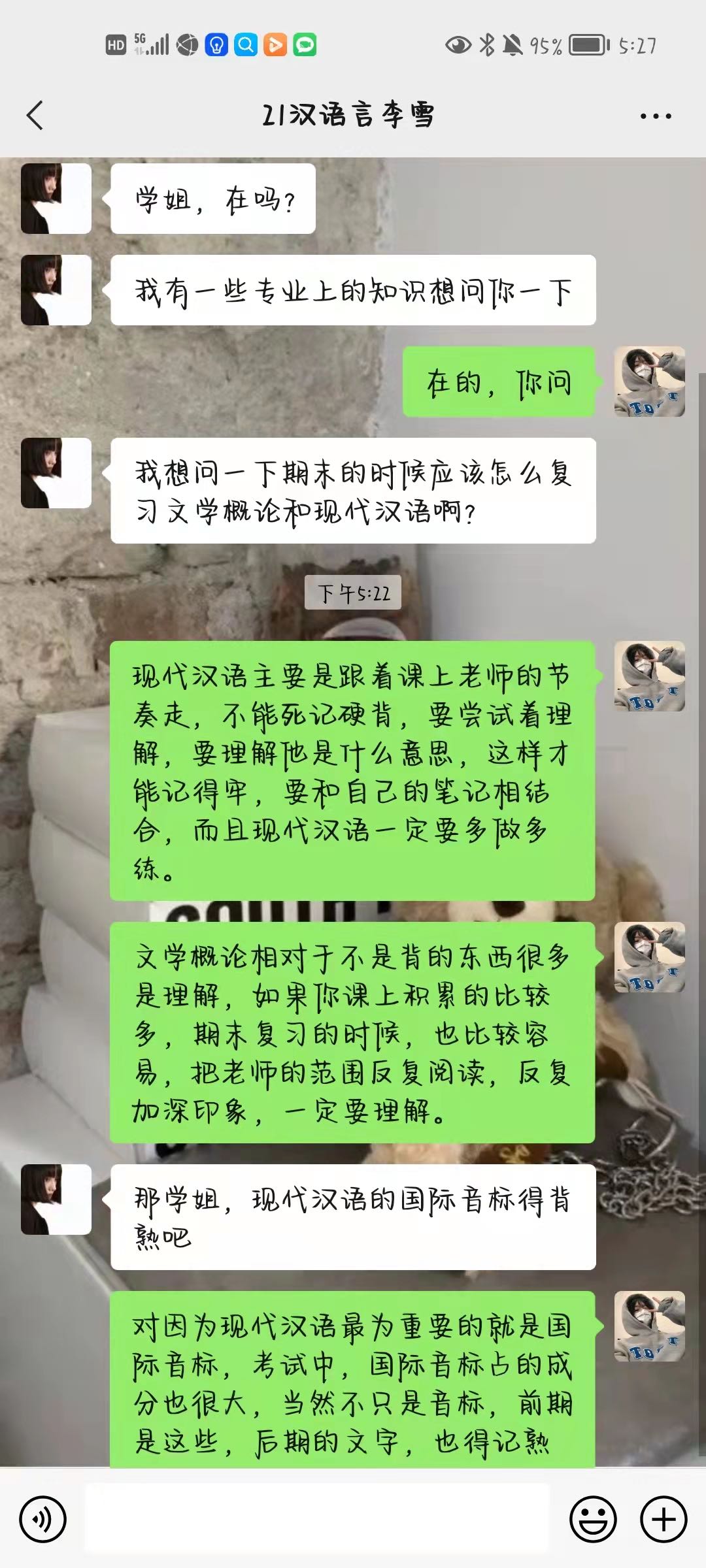The image size is (706, 1568).
Task: Open the emoji sticker panel
Action: pos(593,1519)
